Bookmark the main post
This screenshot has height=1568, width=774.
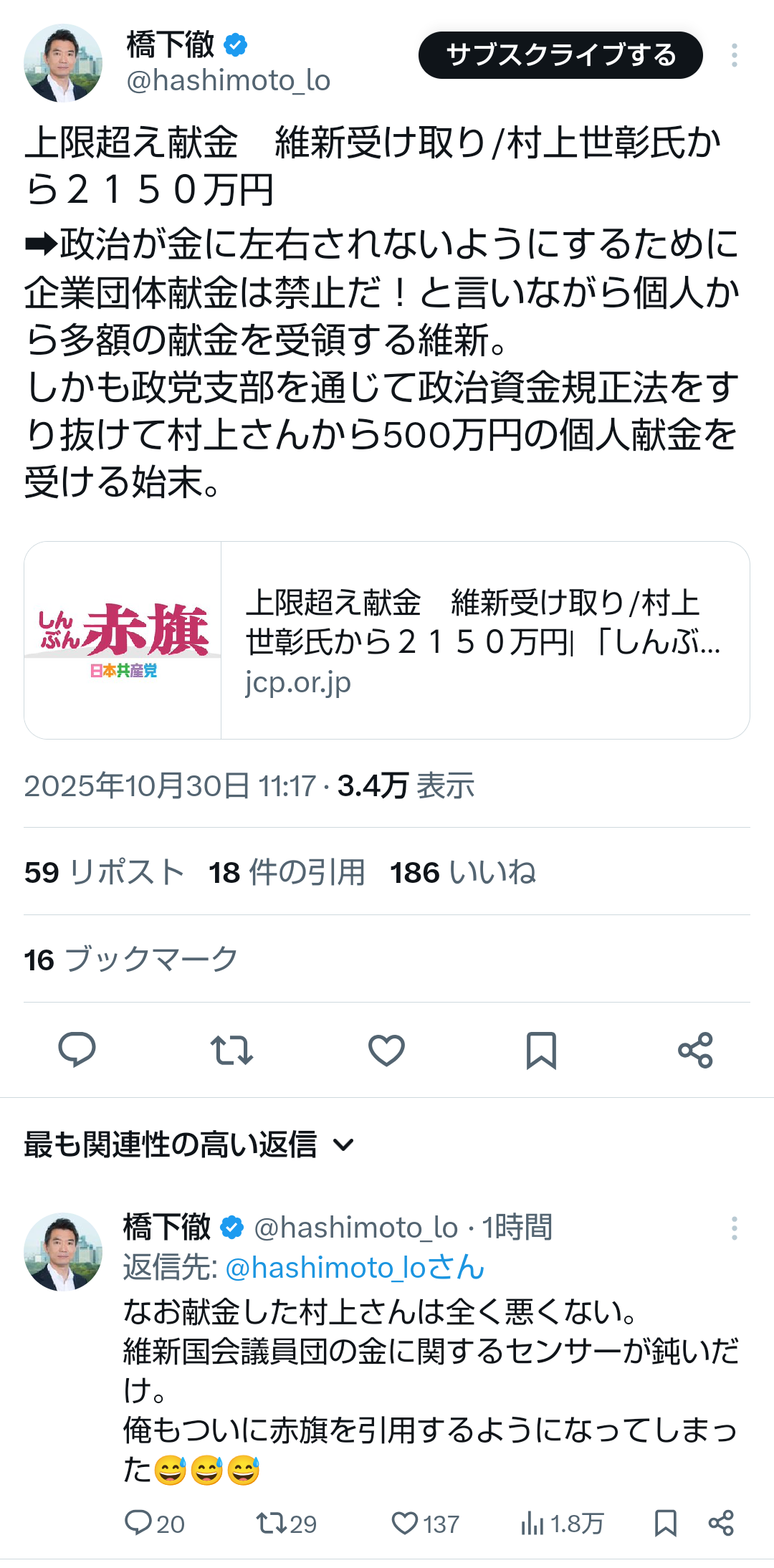(x=541, y=1050)
